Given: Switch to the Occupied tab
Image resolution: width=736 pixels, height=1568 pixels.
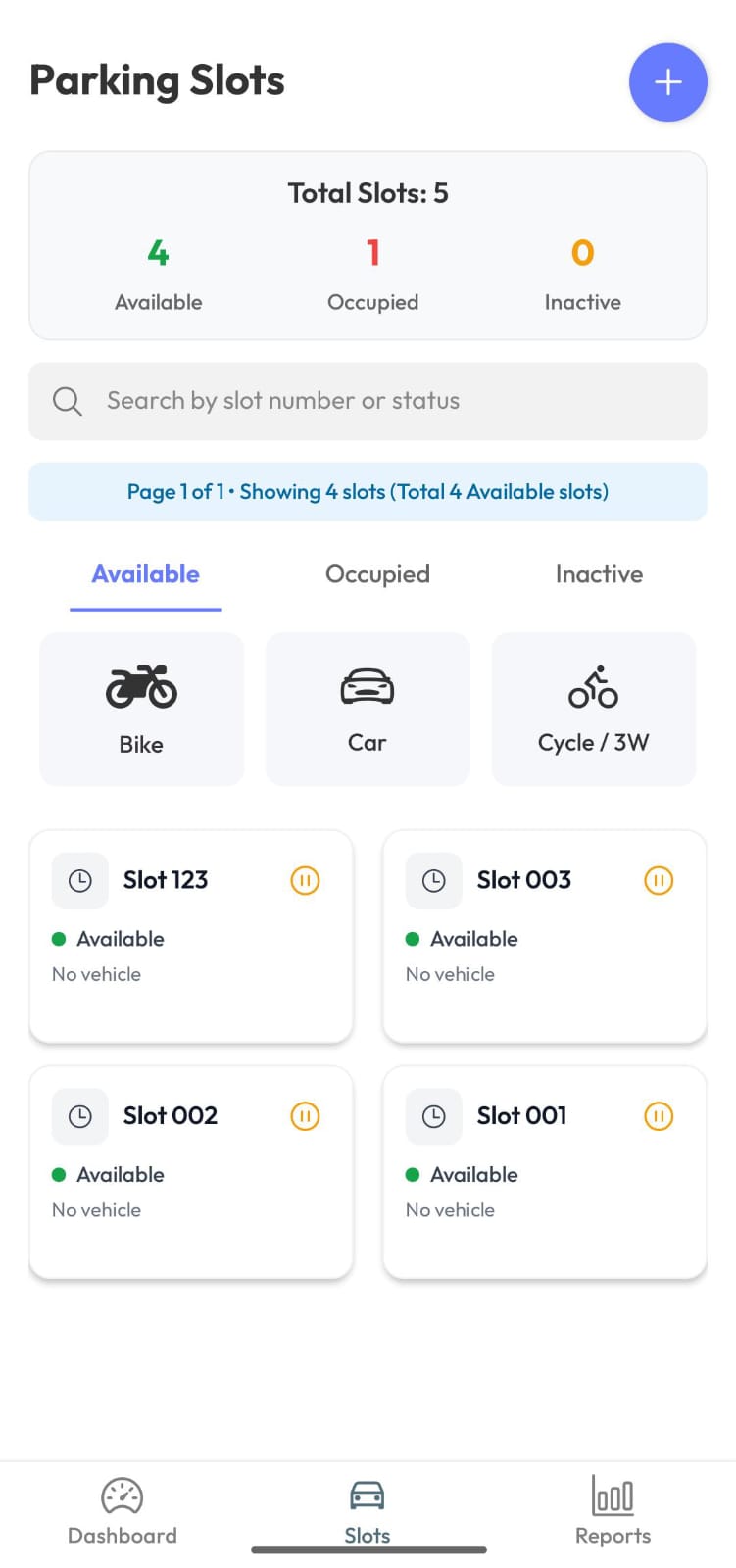Looking at the screenshot, I should pos(376,574).
